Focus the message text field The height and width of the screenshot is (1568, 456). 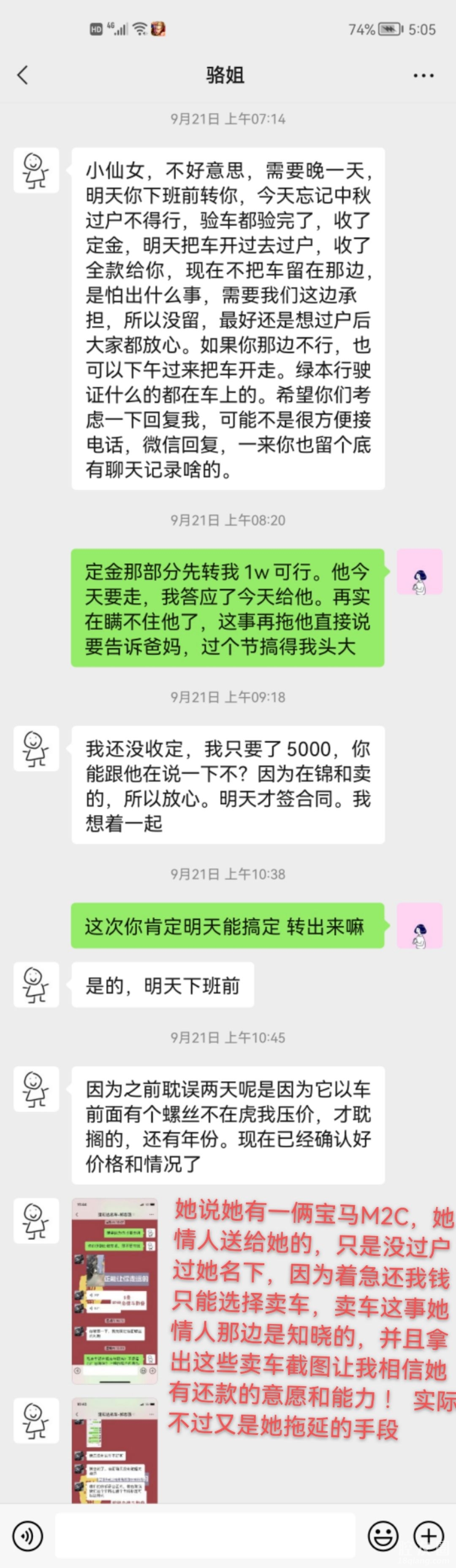click(205, 1536)
